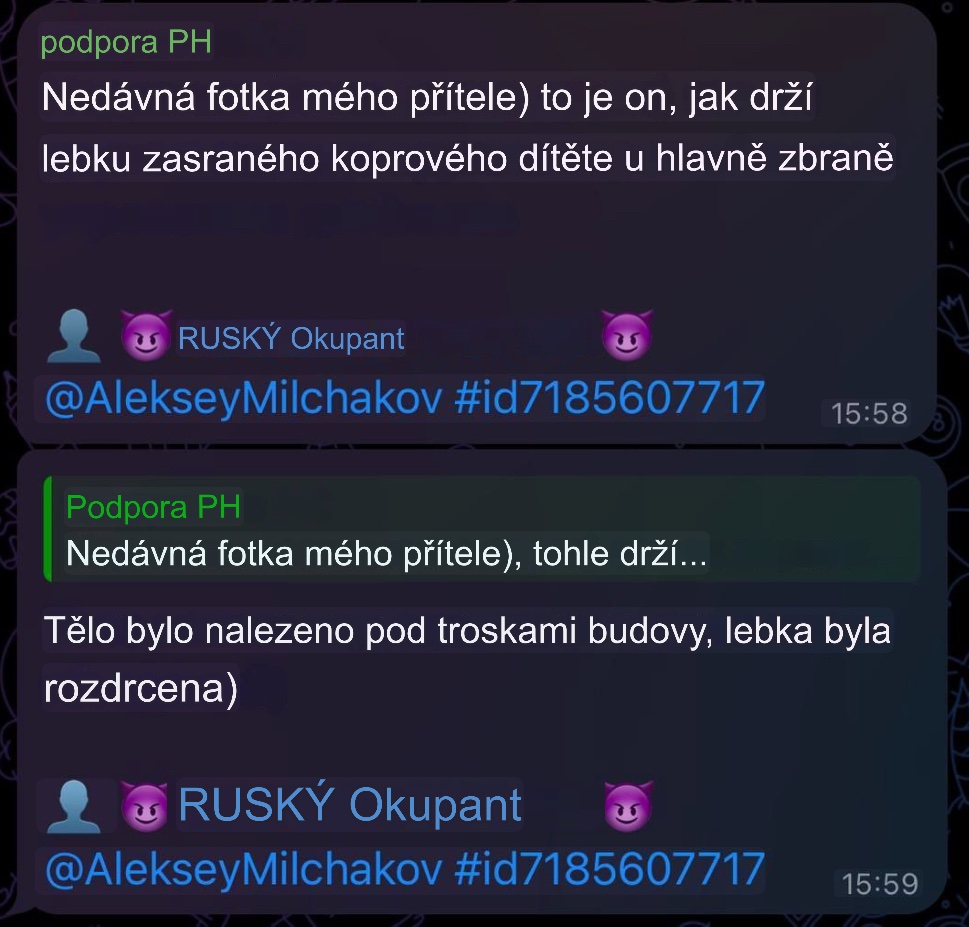Image resolution: width=969 pixels, height=927 pixels.
Task: Open sender profile 'podpora PH' on first message
Action: click(x=125, y=43)
